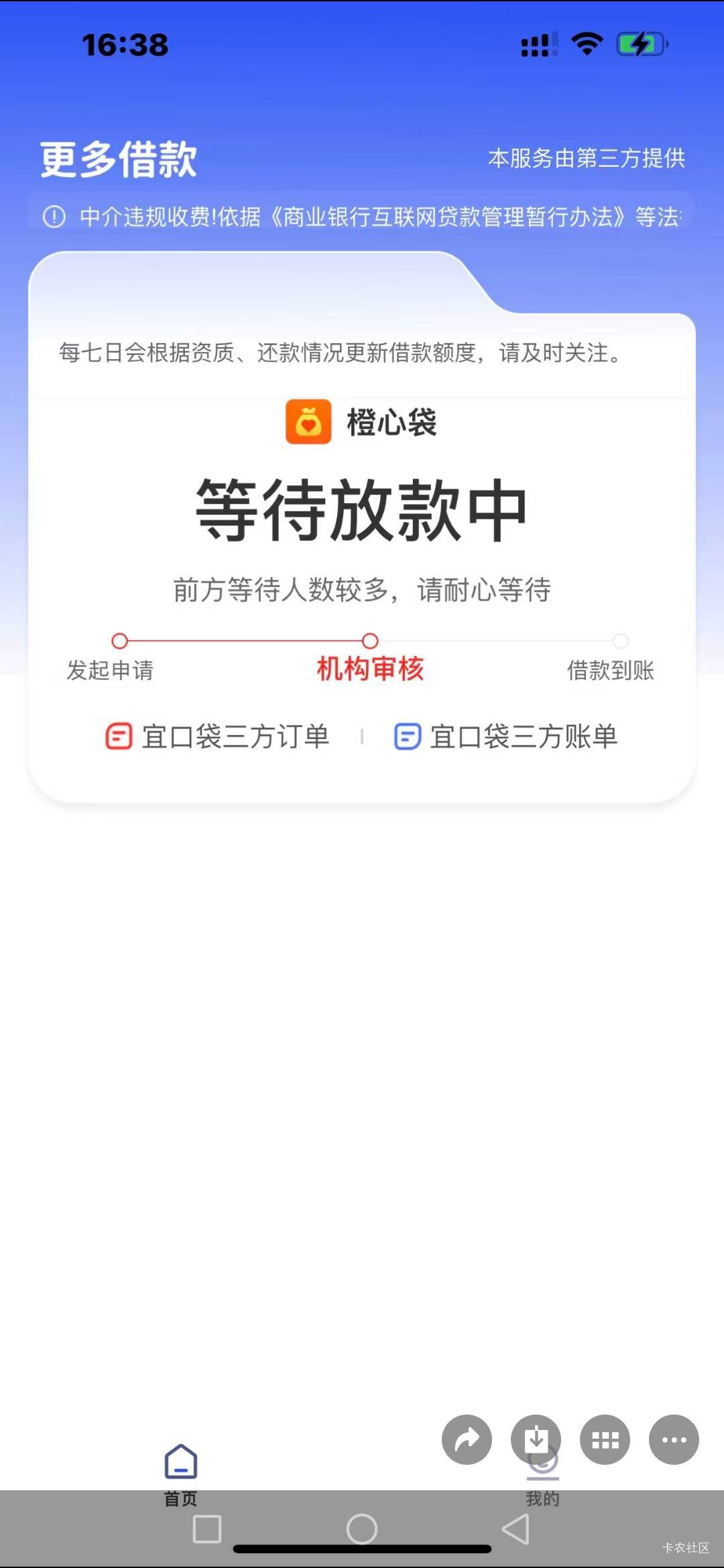Open recent apps with the square button
724x1568 pixels.
pyautogui.click(x=207, y=1529)
